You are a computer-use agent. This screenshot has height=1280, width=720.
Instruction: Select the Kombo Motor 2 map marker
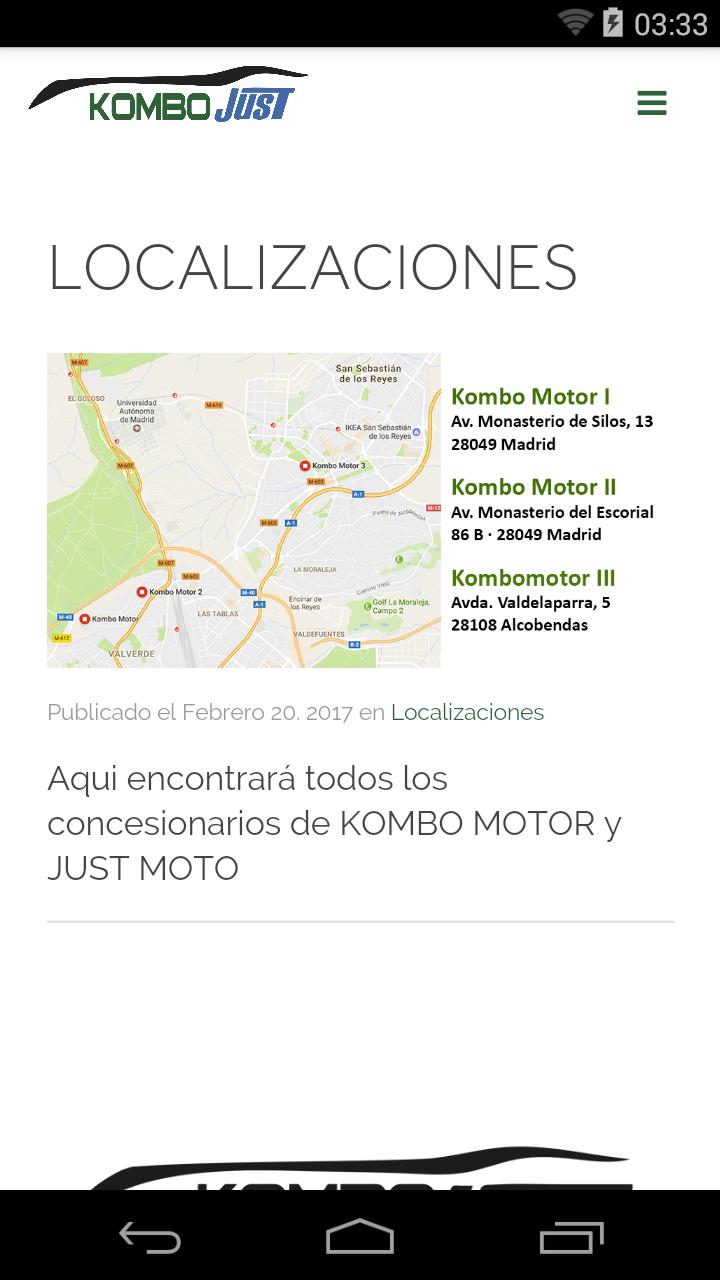(x=143, y=593)
